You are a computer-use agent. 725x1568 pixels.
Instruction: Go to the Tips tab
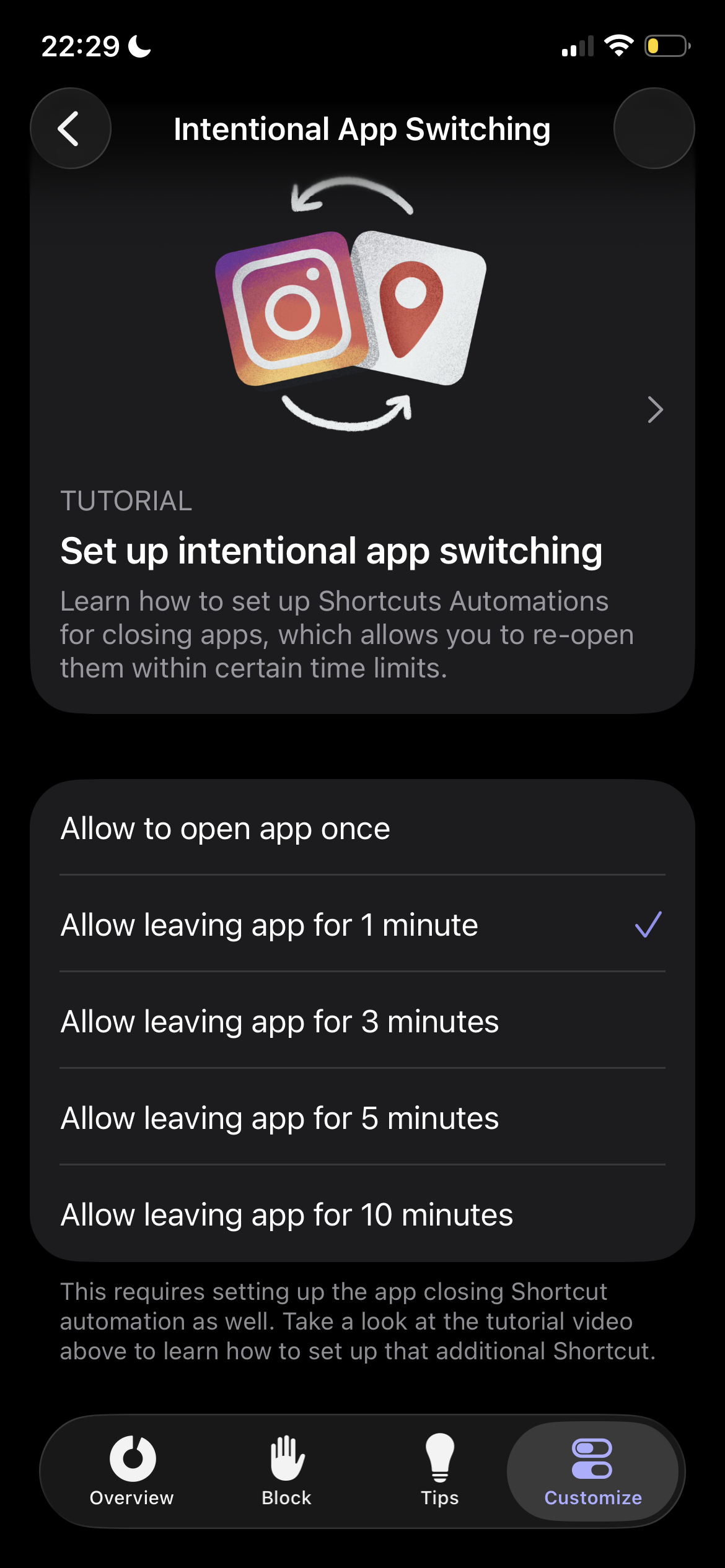pos(439,1471)
